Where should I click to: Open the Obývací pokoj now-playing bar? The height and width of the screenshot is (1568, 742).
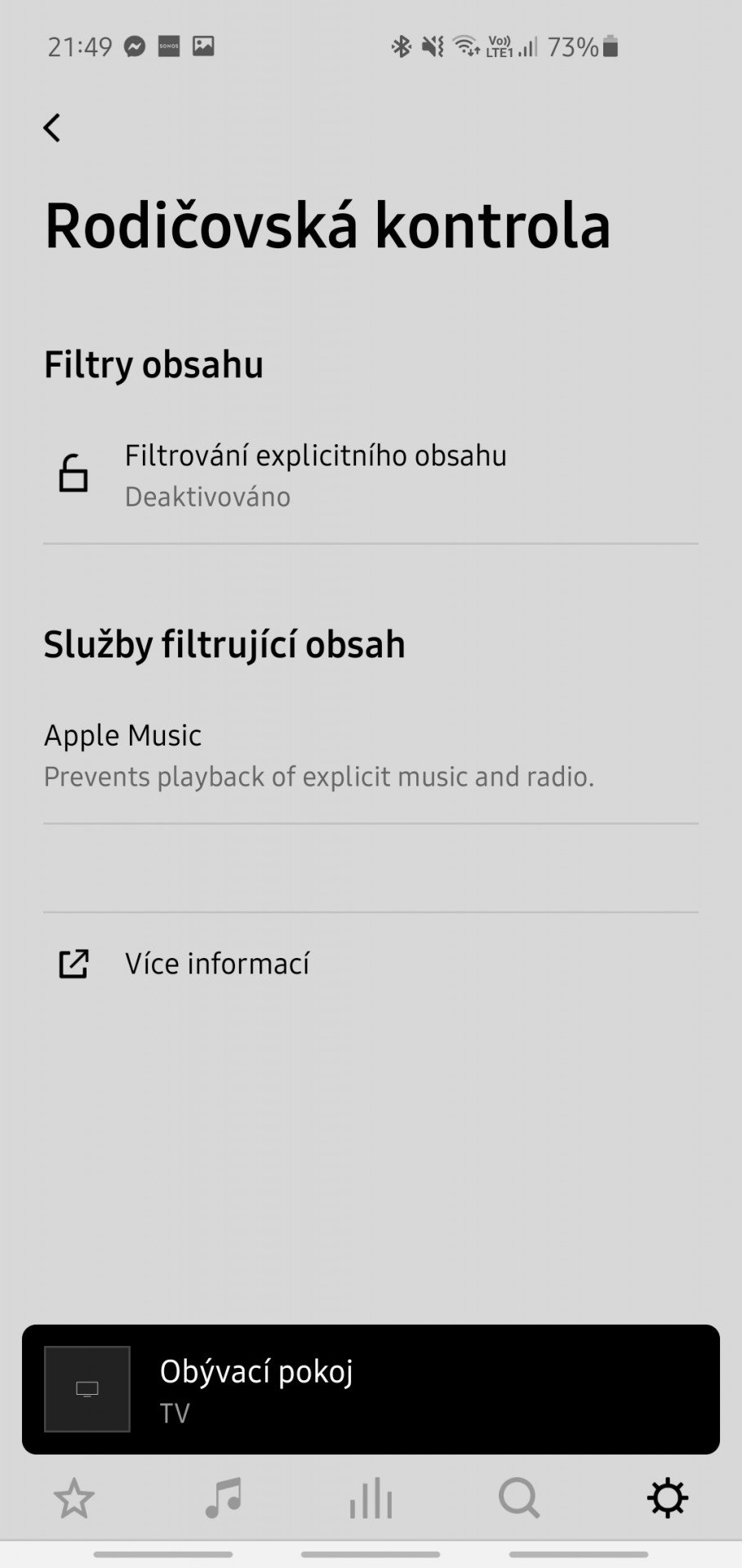click(371, 1389)
